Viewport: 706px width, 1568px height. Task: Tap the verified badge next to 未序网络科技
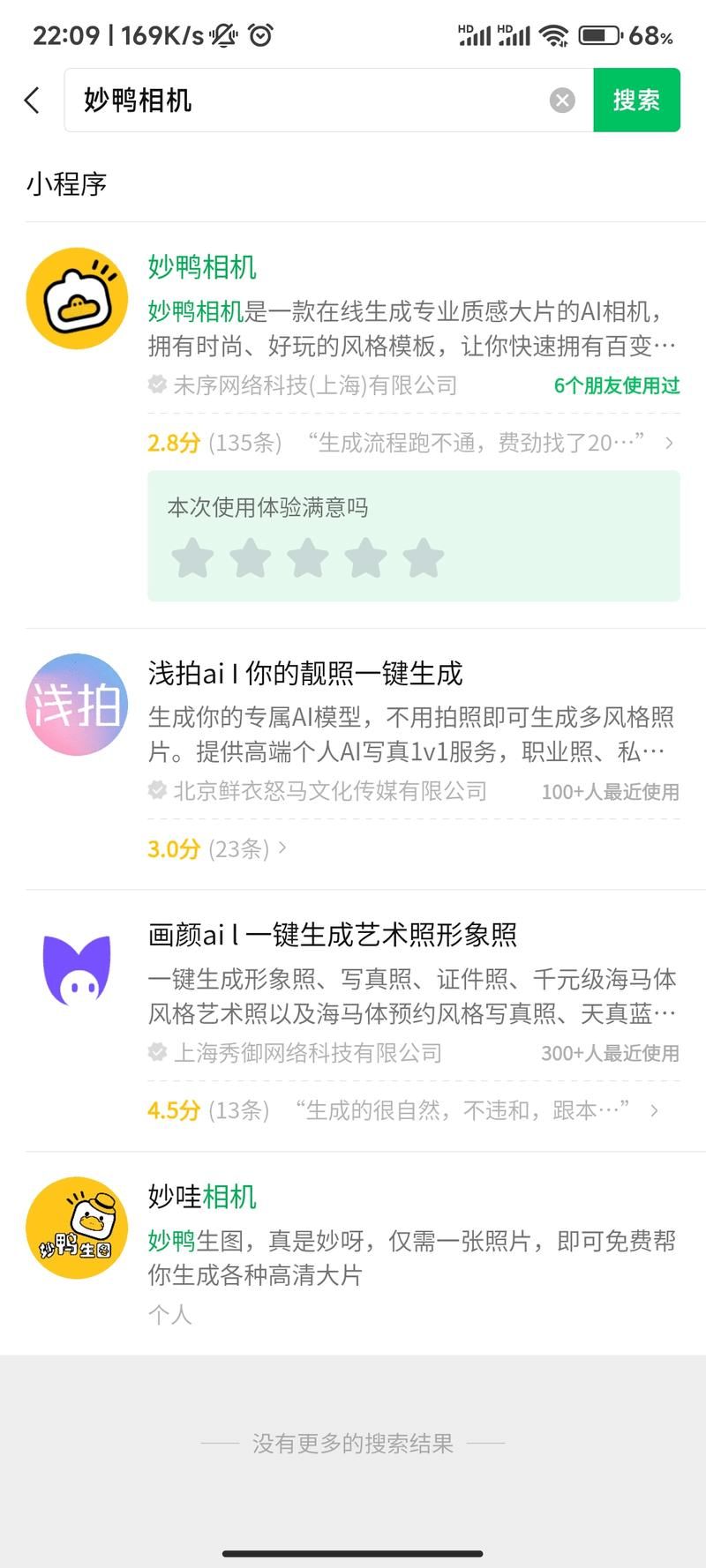coord(157,385)
